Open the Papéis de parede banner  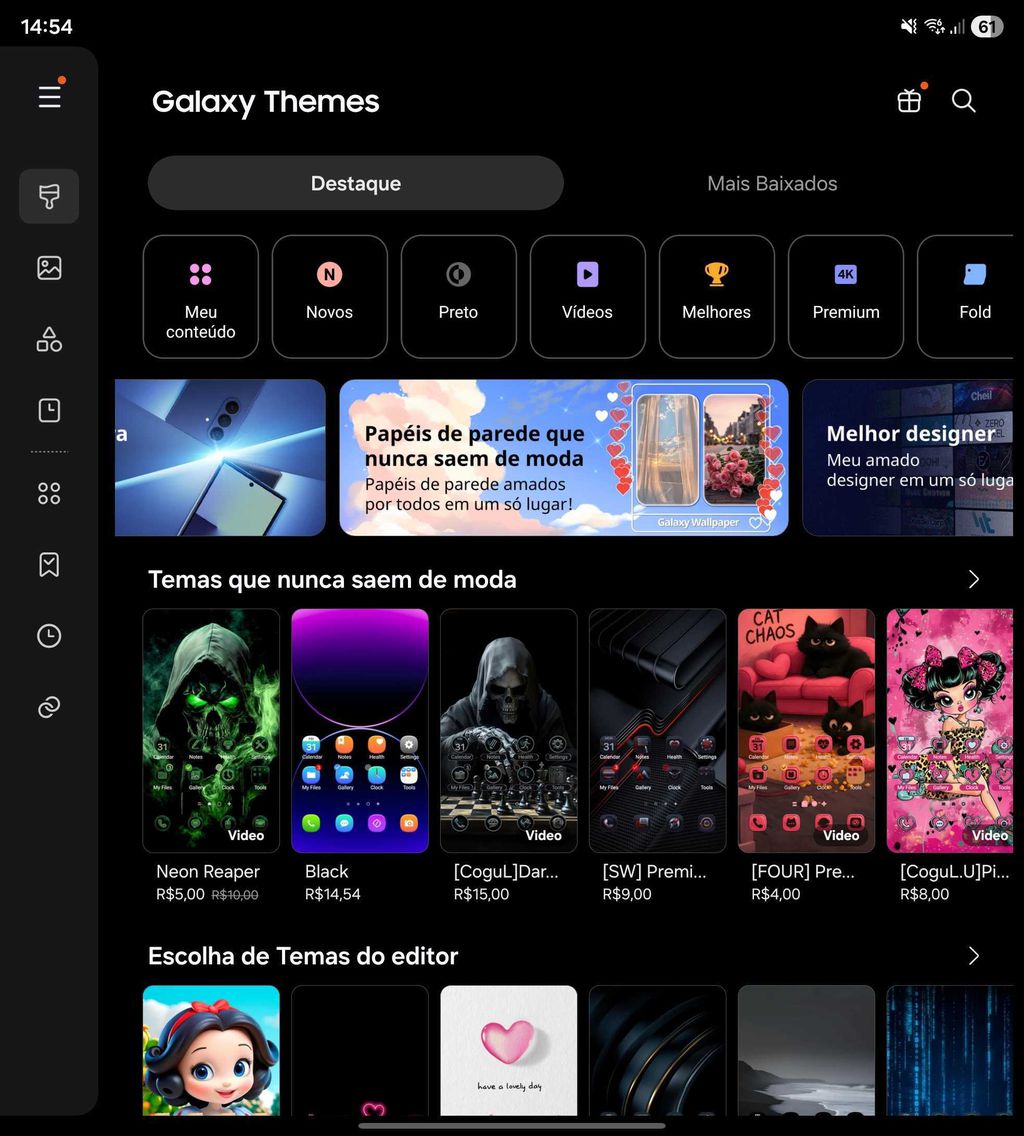pos(563,457)
